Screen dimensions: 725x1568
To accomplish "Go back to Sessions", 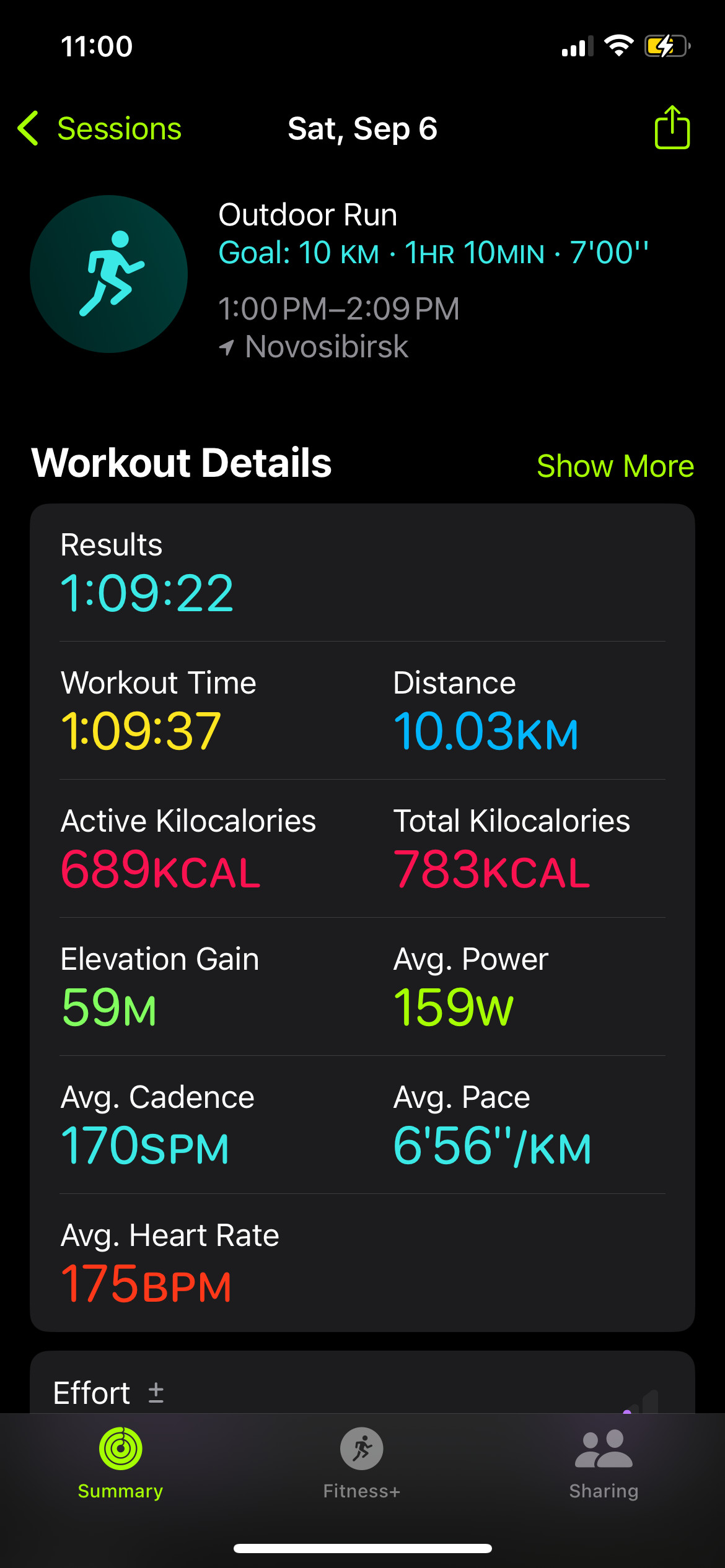I will (x=99, y=129).
